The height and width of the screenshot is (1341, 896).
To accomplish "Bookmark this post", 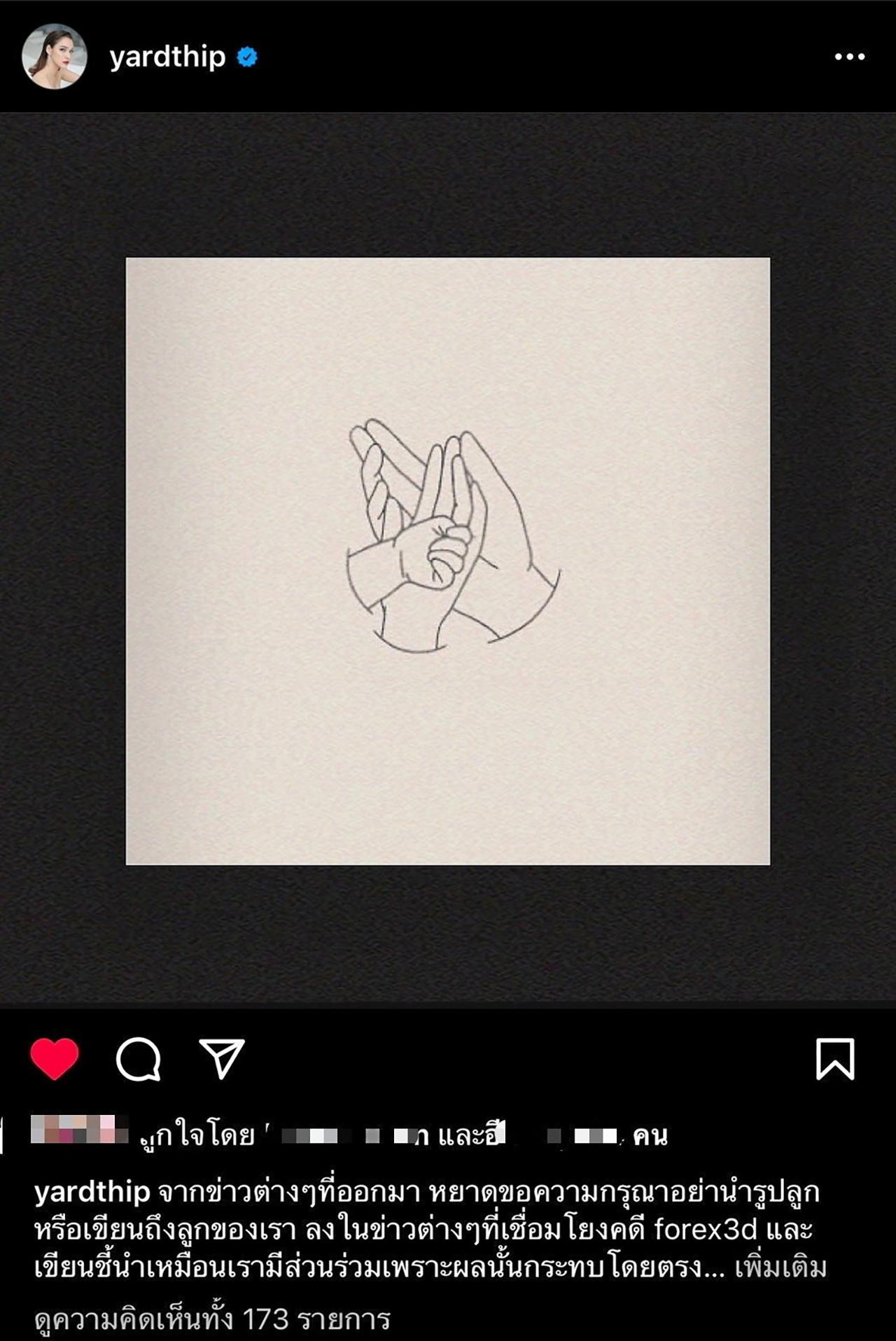I will 835,1059.
